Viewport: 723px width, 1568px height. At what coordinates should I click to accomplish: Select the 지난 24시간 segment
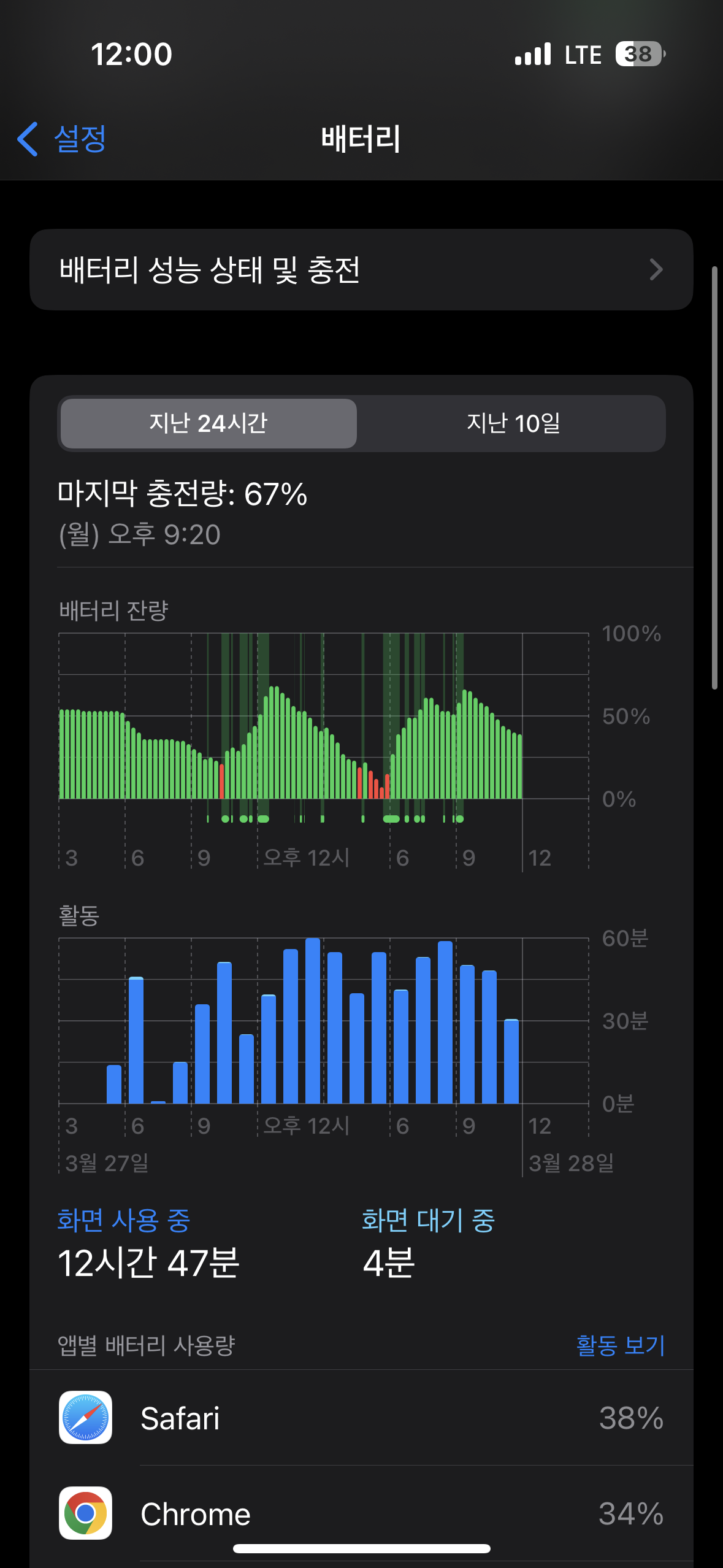(x=208, y=423)
